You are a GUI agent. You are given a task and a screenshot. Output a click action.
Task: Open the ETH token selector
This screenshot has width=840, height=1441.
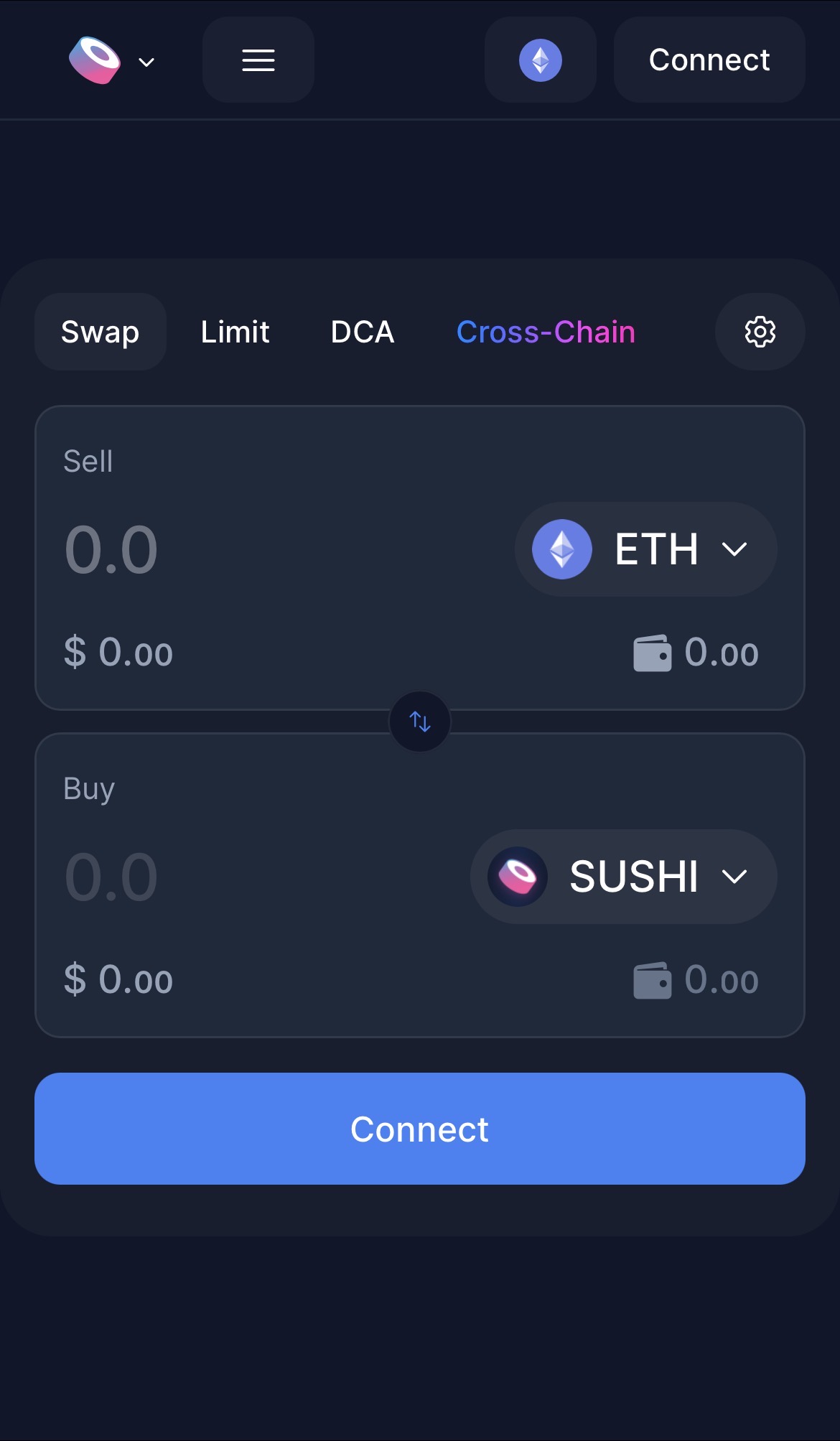pyautogui.click(x=646, y=549)
